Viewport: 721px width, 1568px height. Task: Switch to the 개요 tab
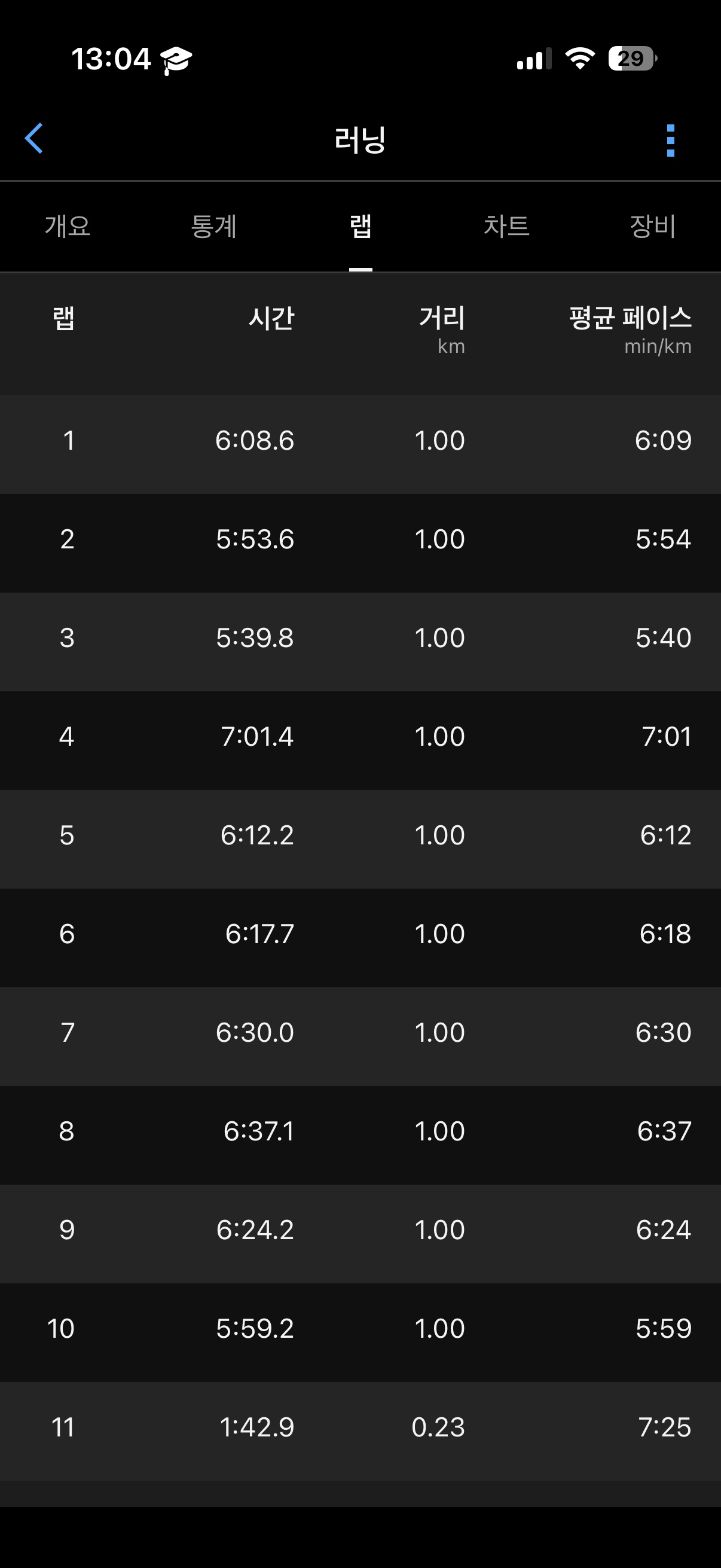[x=68, y=227]
